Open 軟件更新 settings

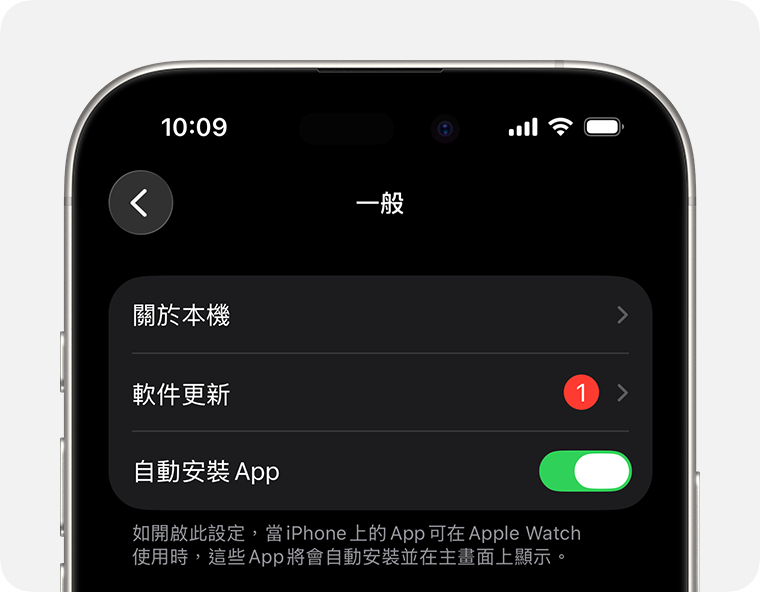[x=380, y=393]
